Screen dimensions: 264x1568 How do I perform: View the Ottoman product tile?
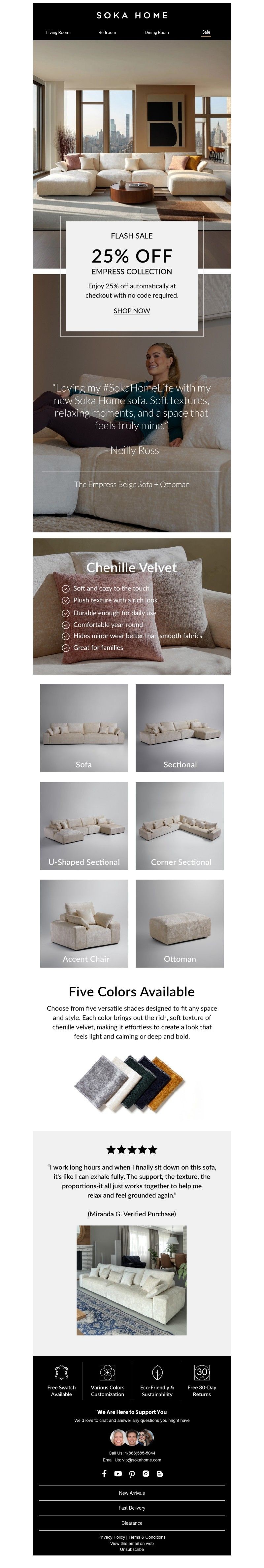pos(180,923)
